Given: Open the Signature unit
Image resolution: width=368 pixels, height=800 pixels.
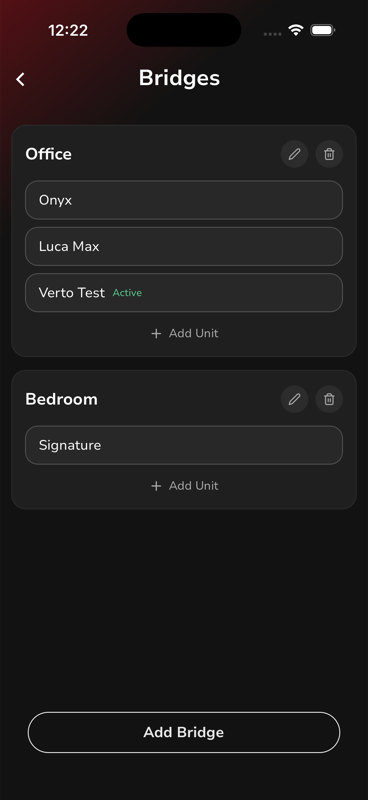Looking at the screenshot, I should point(184,445).
